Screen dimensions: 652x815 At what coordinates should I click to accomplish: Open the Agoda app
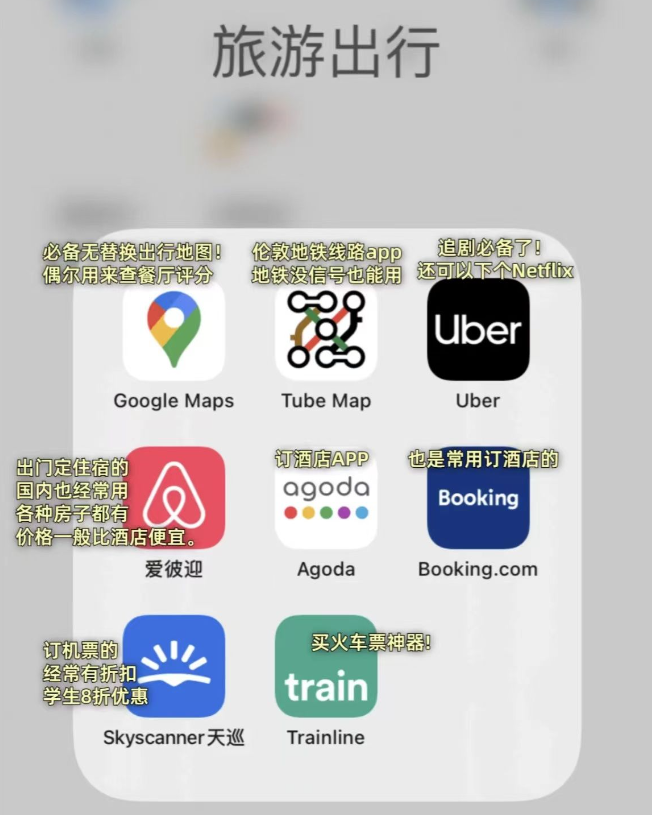click(x=326, y=498)
